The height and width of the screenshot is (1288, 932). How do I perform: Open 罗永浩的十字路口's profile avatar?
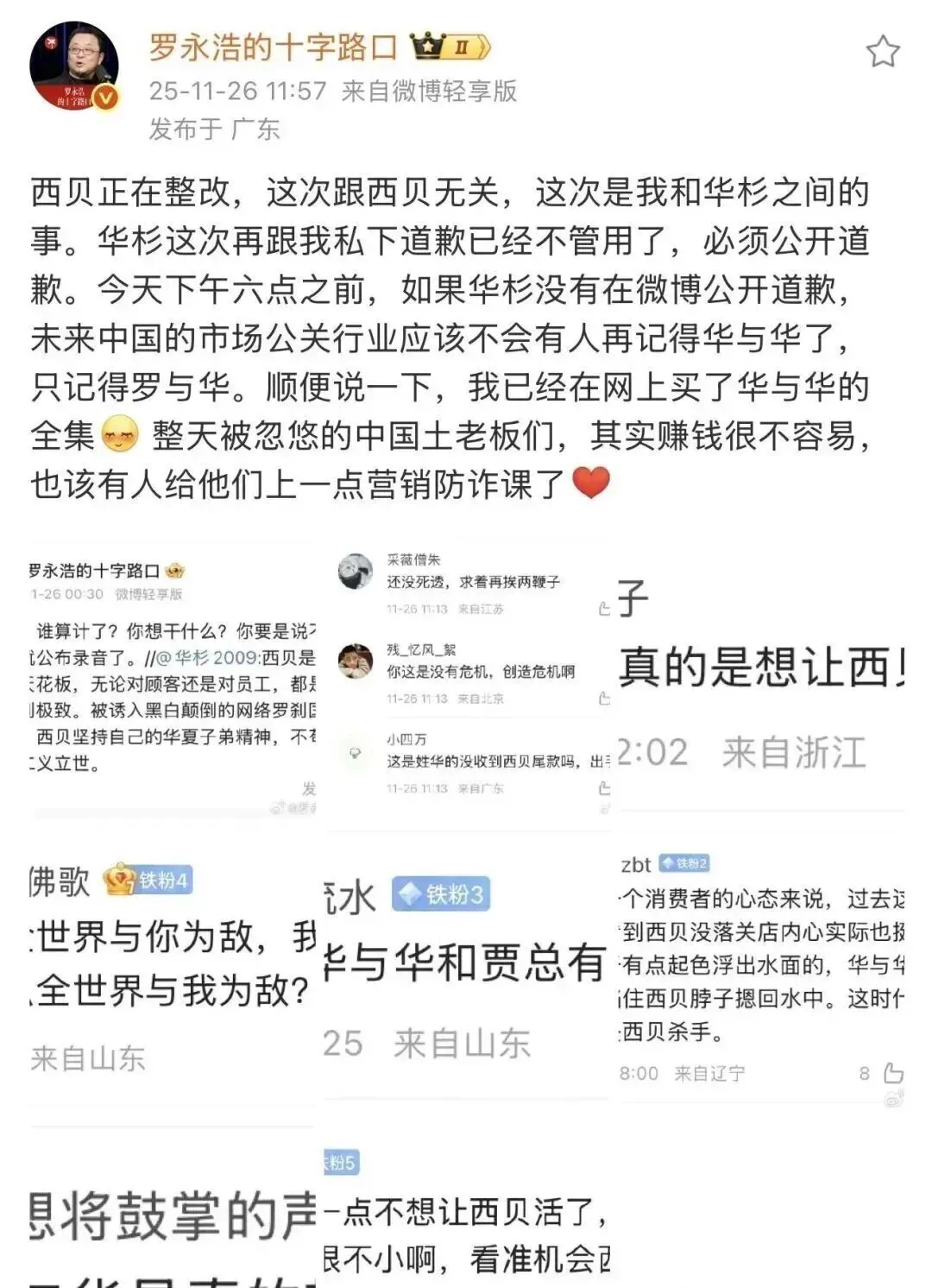pos(73,67)
